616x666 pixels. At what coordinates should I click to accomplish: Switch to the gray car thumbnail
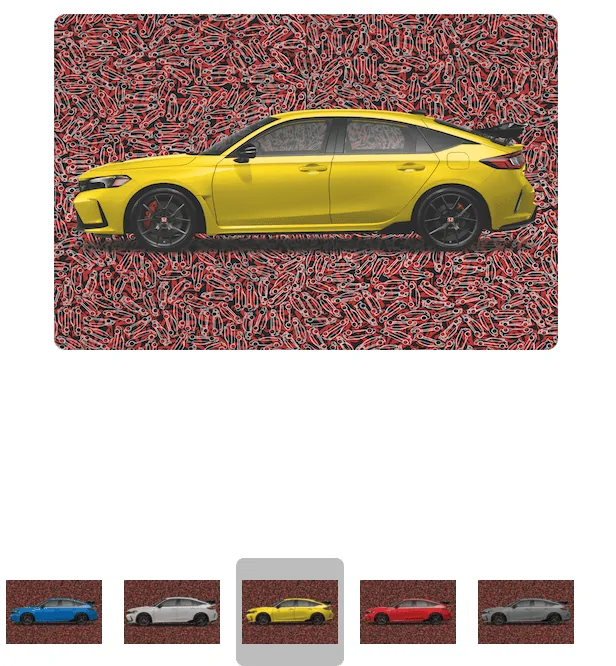tap(526, 611)
